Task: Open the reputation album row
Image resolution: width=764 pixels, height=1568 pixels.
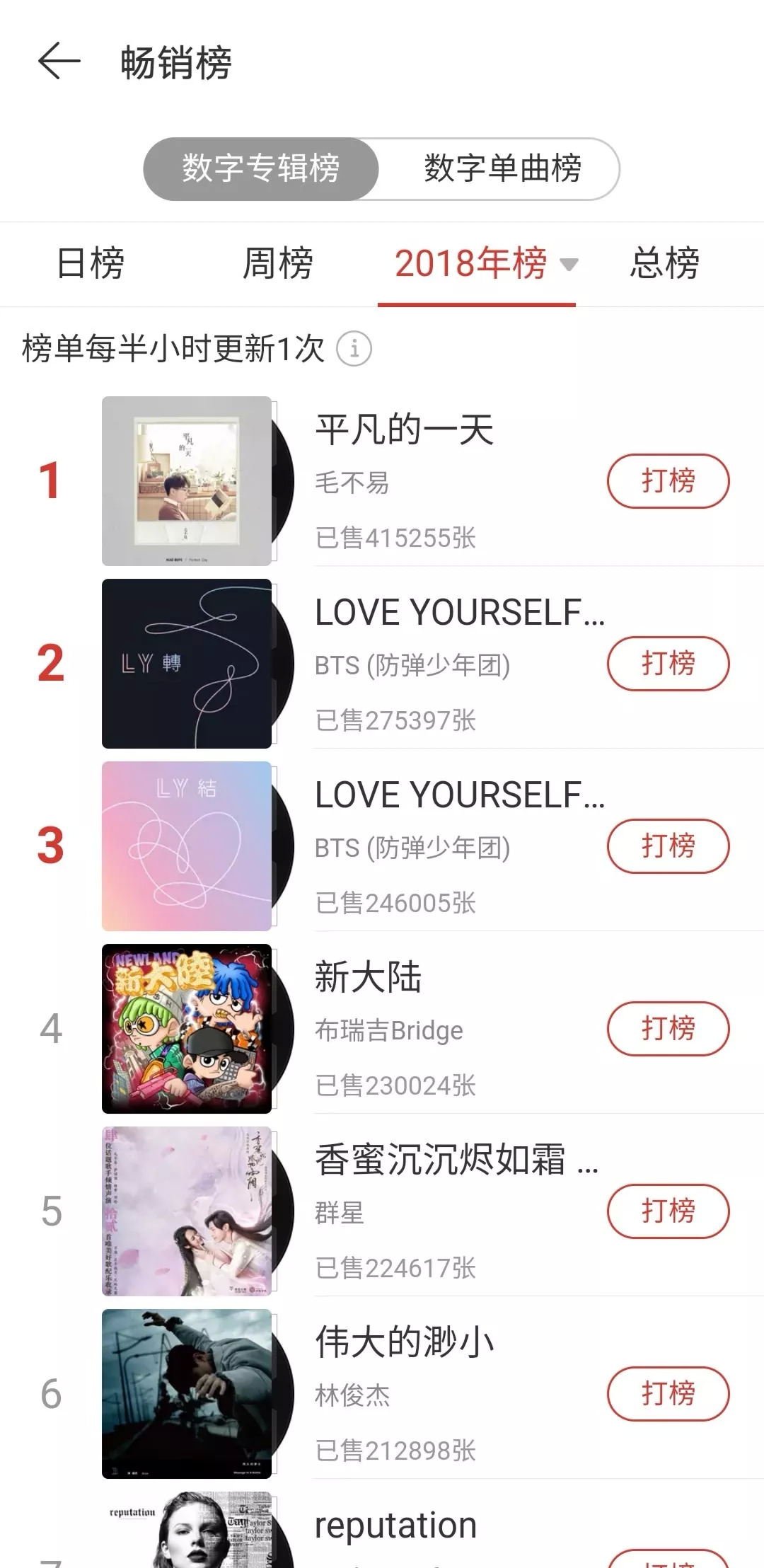Action: [x=395, y=1526]
